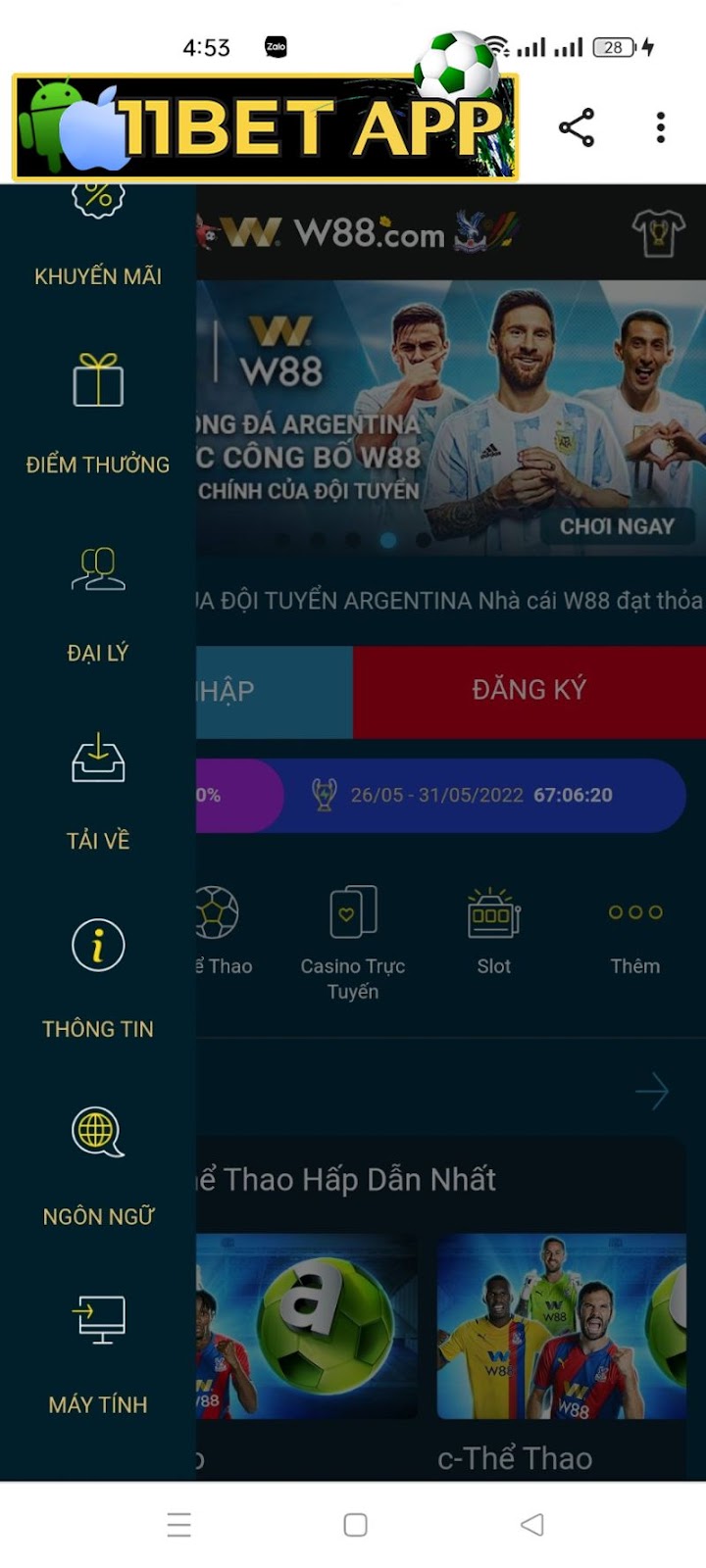Open Thông Tin information page
Viewport: 706px width, 1568px height.
[98, 979]
